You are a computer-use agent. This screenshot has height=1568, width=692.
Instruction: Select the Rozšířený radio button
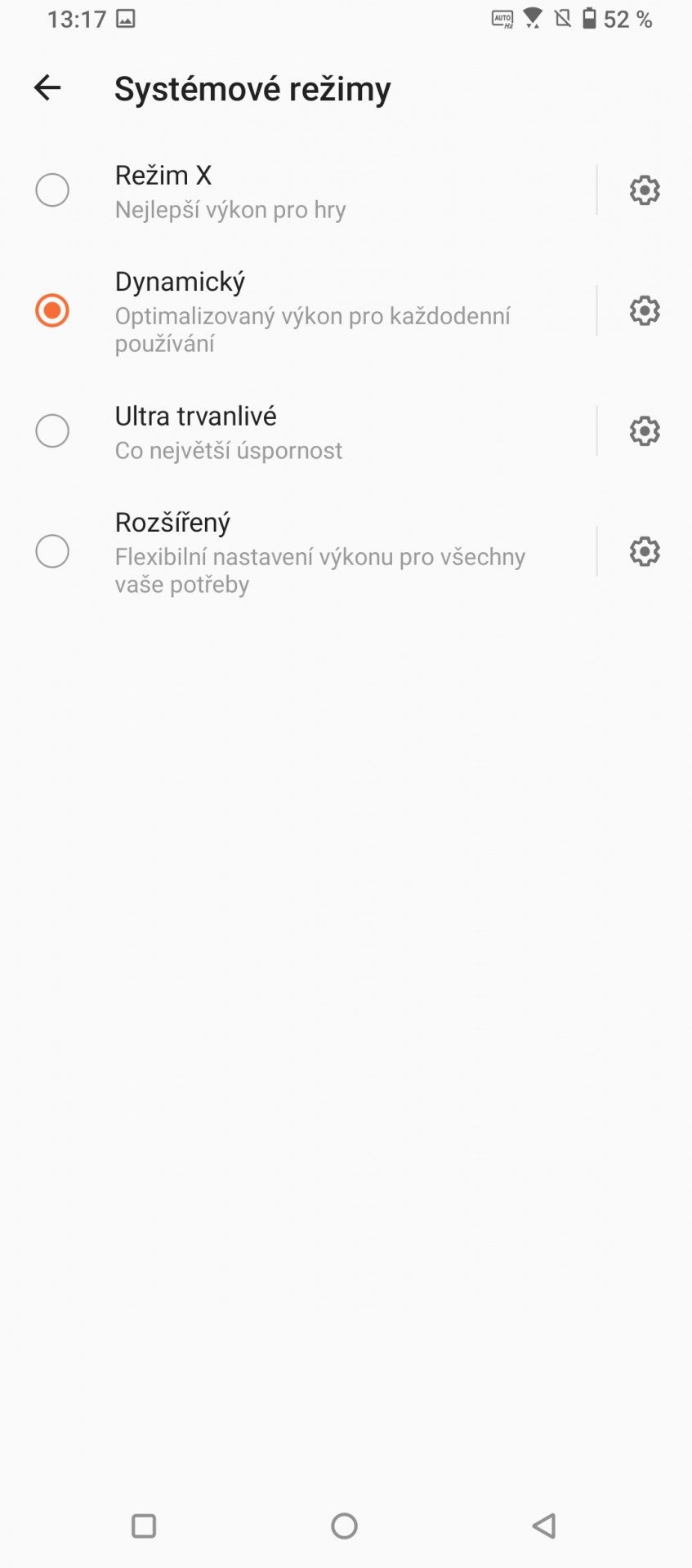(x=52, y=551)
